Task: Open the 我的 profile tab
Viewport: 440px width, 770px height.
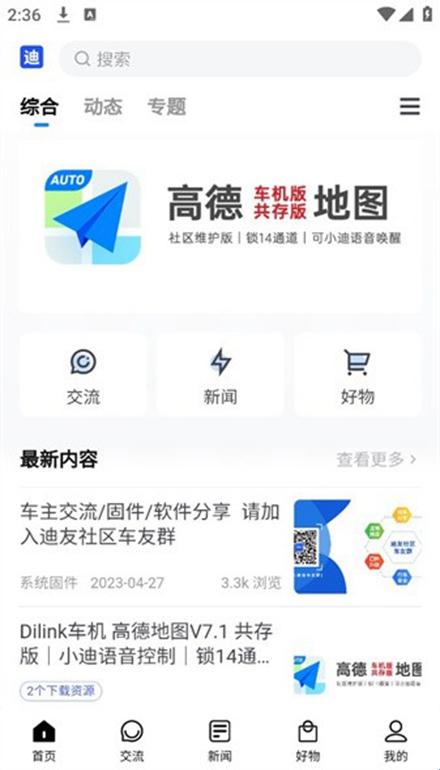Action: pyautogui.click(x=396, y=741)
